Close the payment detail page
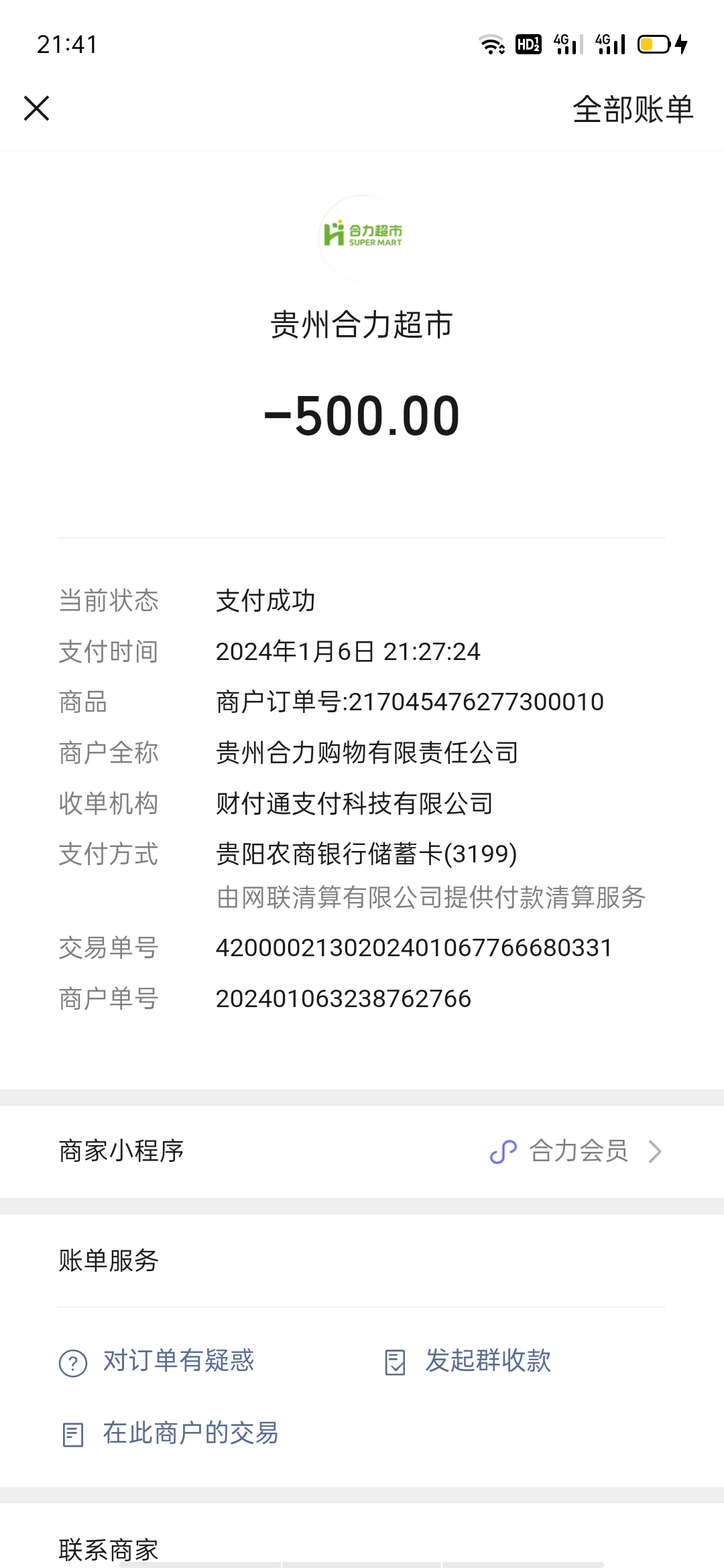The height and width of the screenshot is (1568, 724). [37, 109]
